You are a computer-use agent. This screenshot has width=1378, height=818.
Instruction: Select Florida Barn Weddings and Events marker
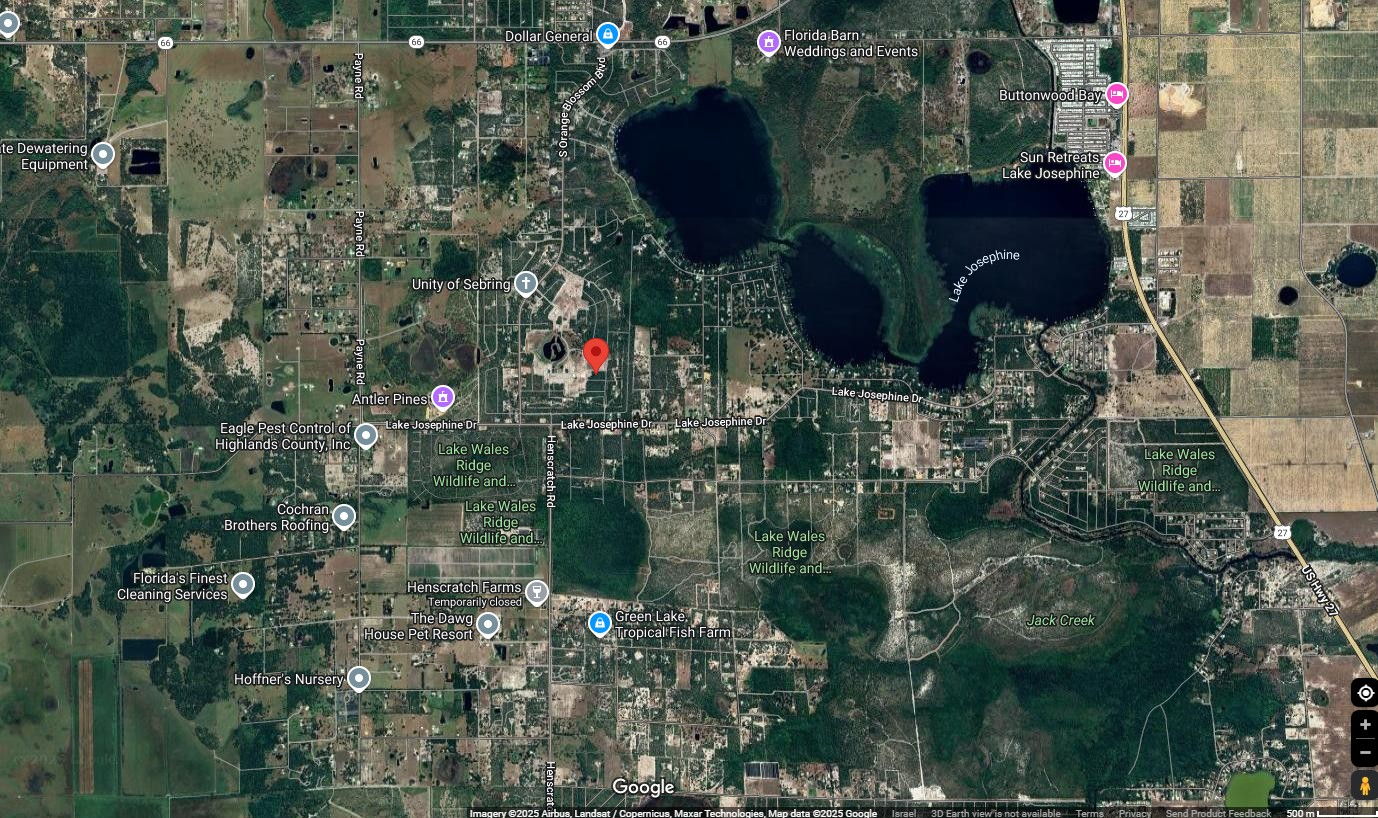pos(768,42)
